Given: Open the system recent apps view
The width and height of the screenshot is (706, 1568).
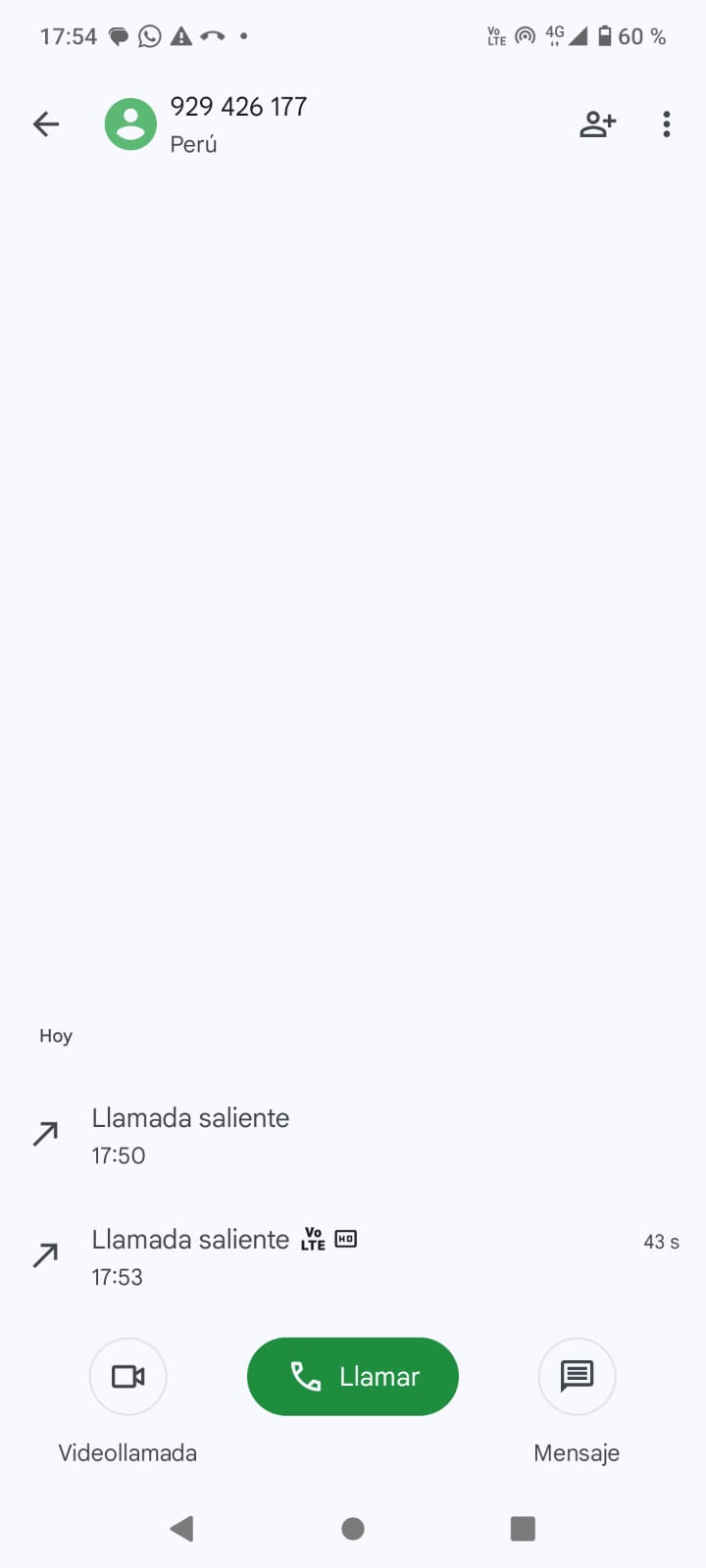Looking at the screenshot, I should pyautogui.click(x=523, y=1529).
